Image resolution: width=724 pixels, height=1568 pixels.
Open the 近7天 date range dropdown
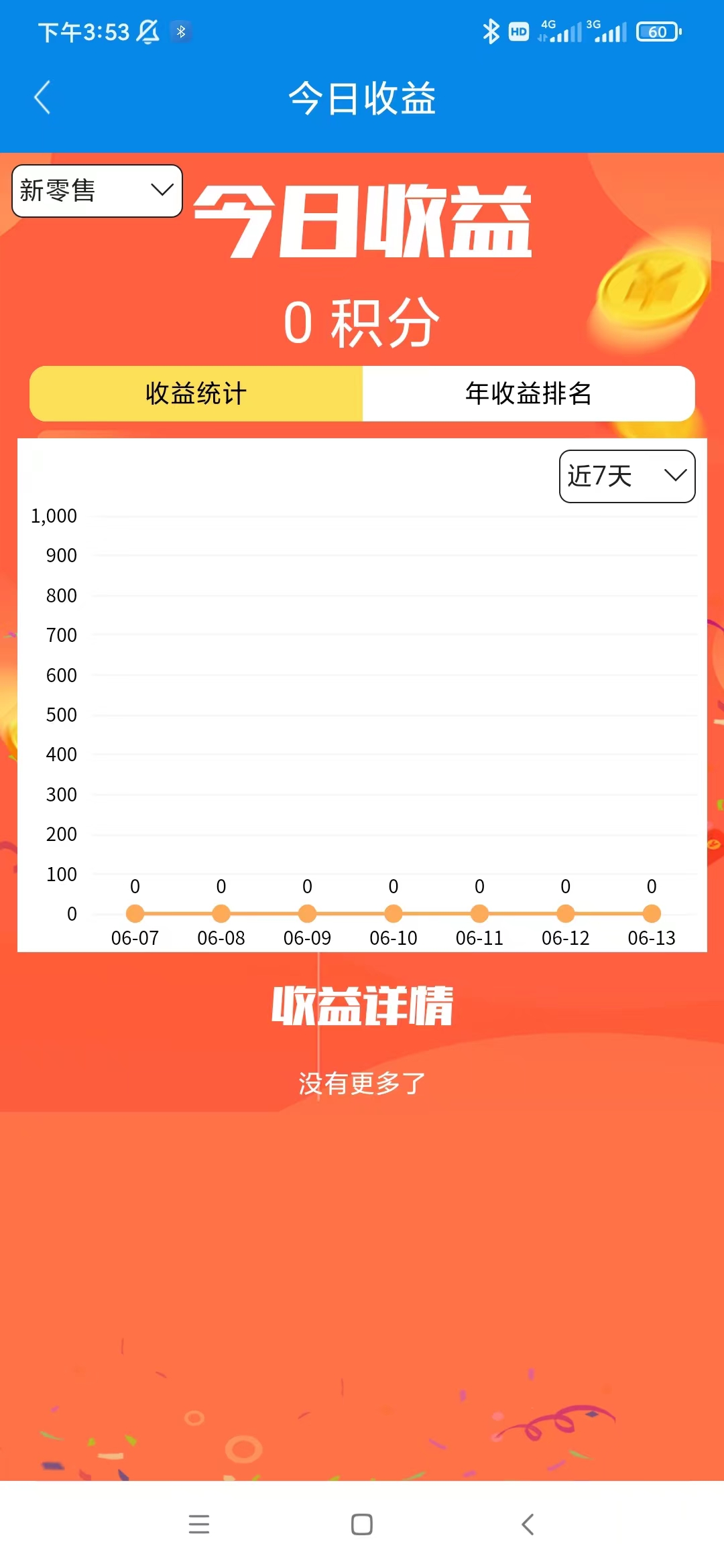[627, 476]
